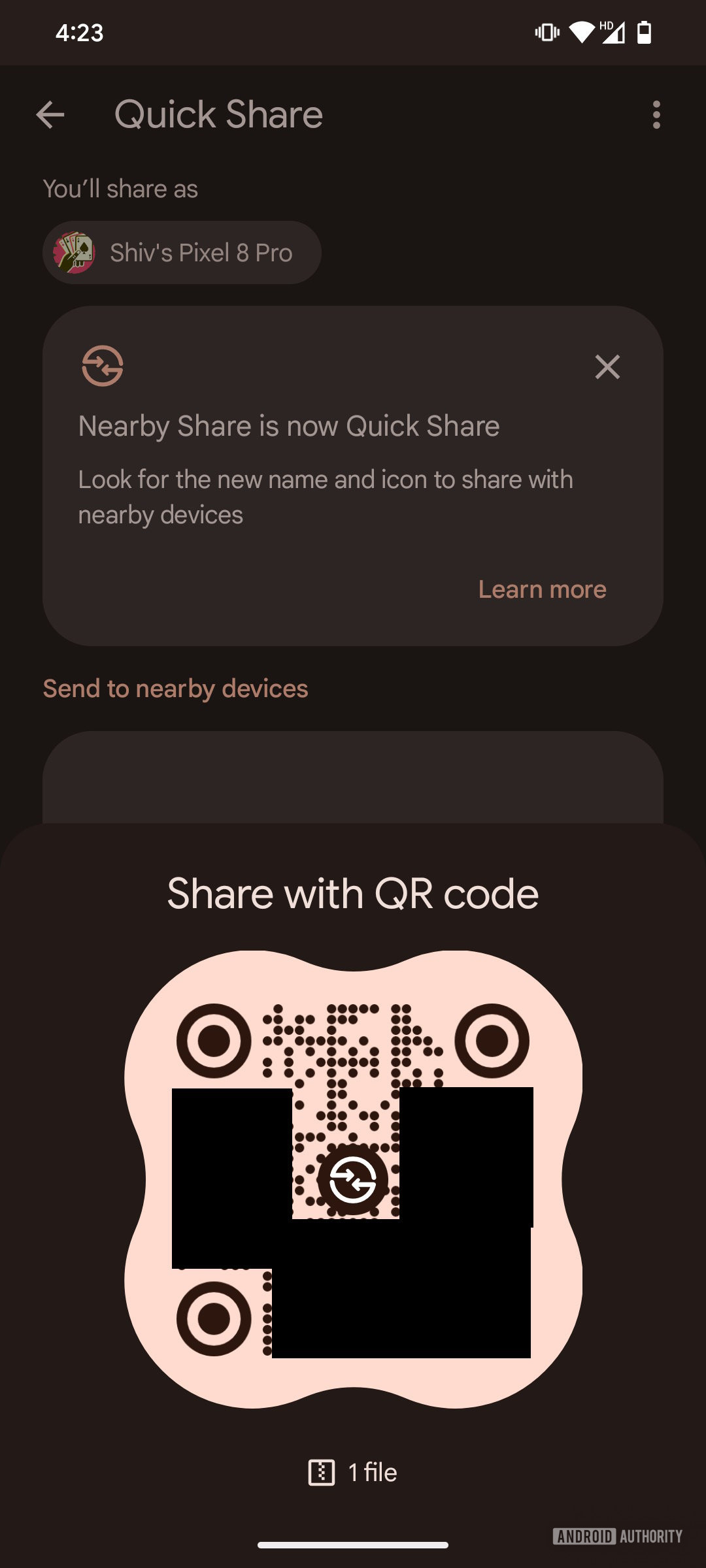Viewport: 706px width, 1568px height.
Task: Open the overflow menu
Action: tap(656, 115)
